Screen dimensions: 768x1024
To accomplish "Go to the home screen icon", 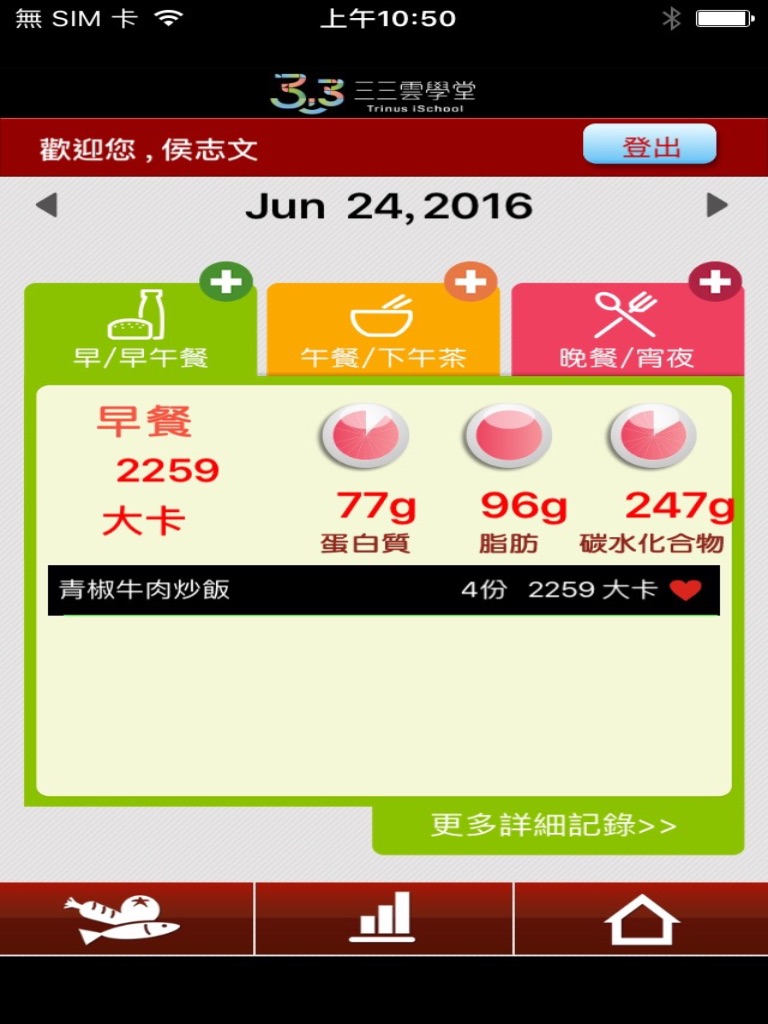I will coord(641,919).
